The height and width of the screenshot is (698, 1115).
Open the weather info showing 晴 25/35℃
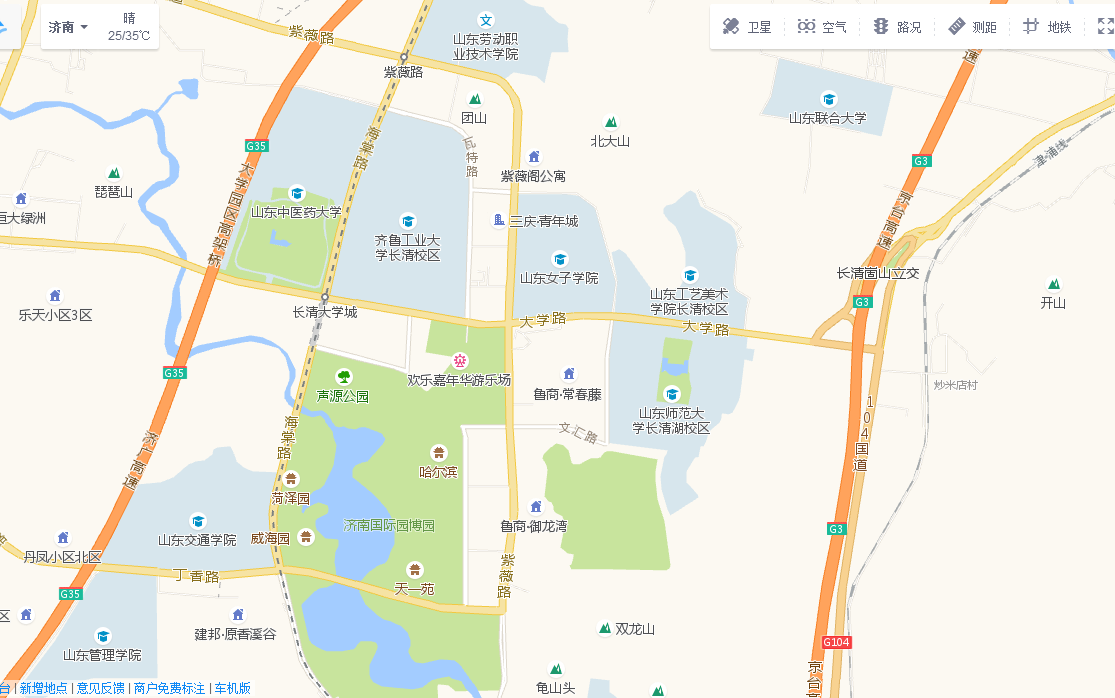pyautogui.click(x=130, y=27)
